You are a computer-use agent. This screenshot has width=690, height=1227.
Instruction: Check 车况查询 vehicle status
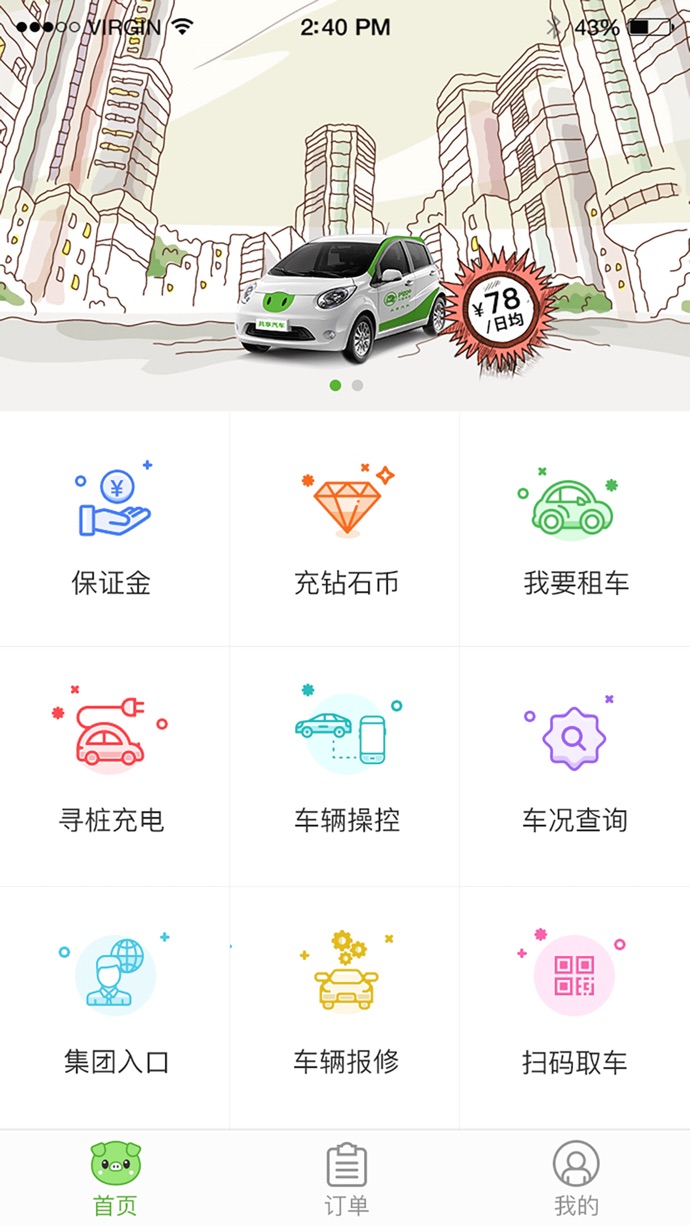[575, 768]
